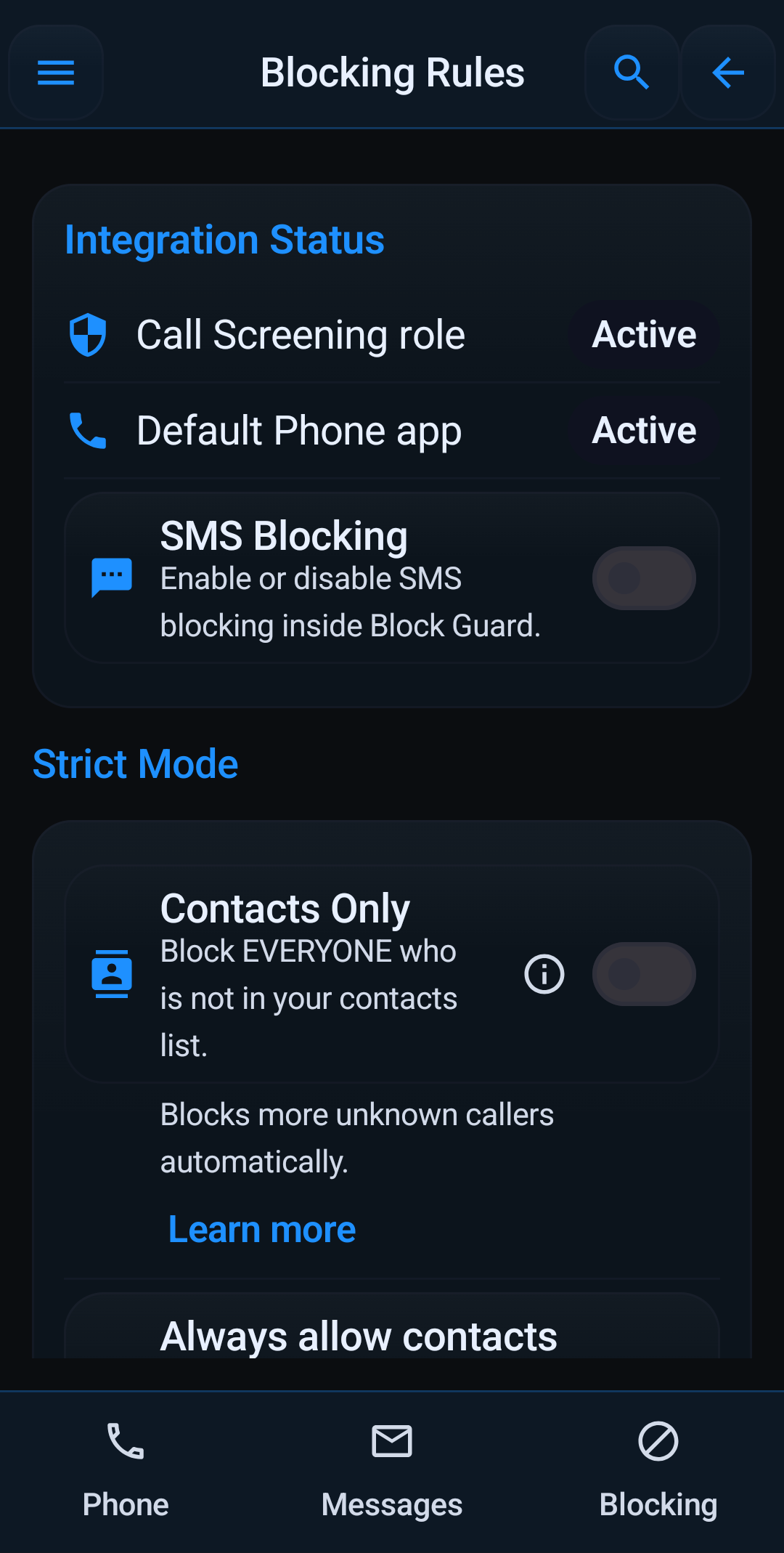Tap the Active status next to Call Screening role
Image resolution: width=784 pixels, height=1553 pixels.
click(643, 334)
